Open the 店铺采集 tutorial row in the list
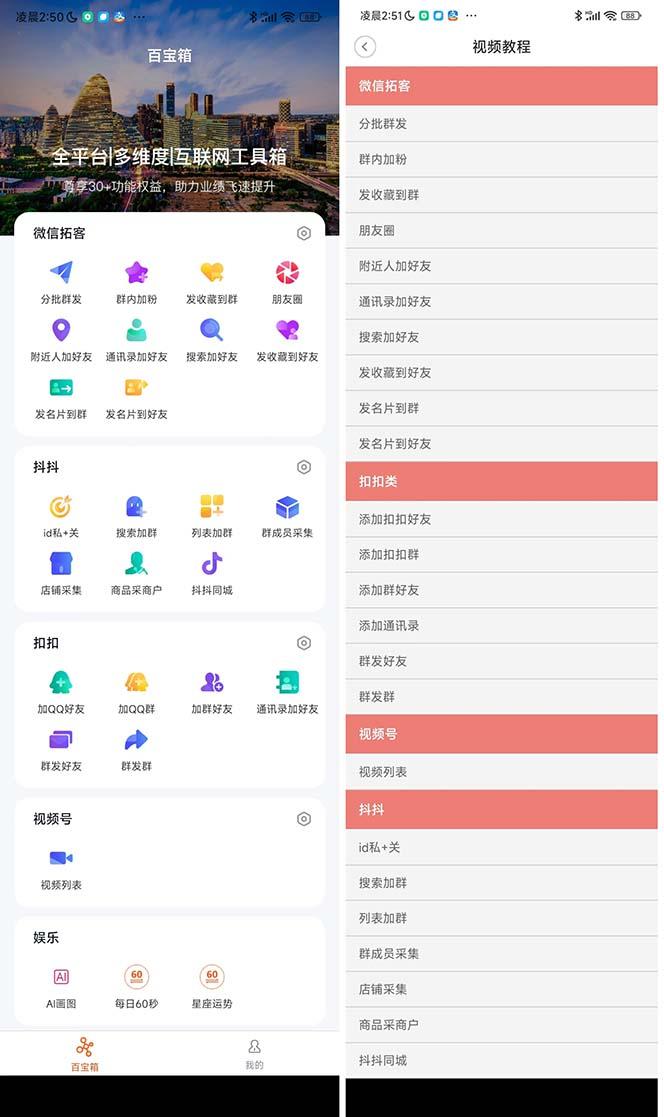This screenshot has width=664, height=1117. pos(501,989)
